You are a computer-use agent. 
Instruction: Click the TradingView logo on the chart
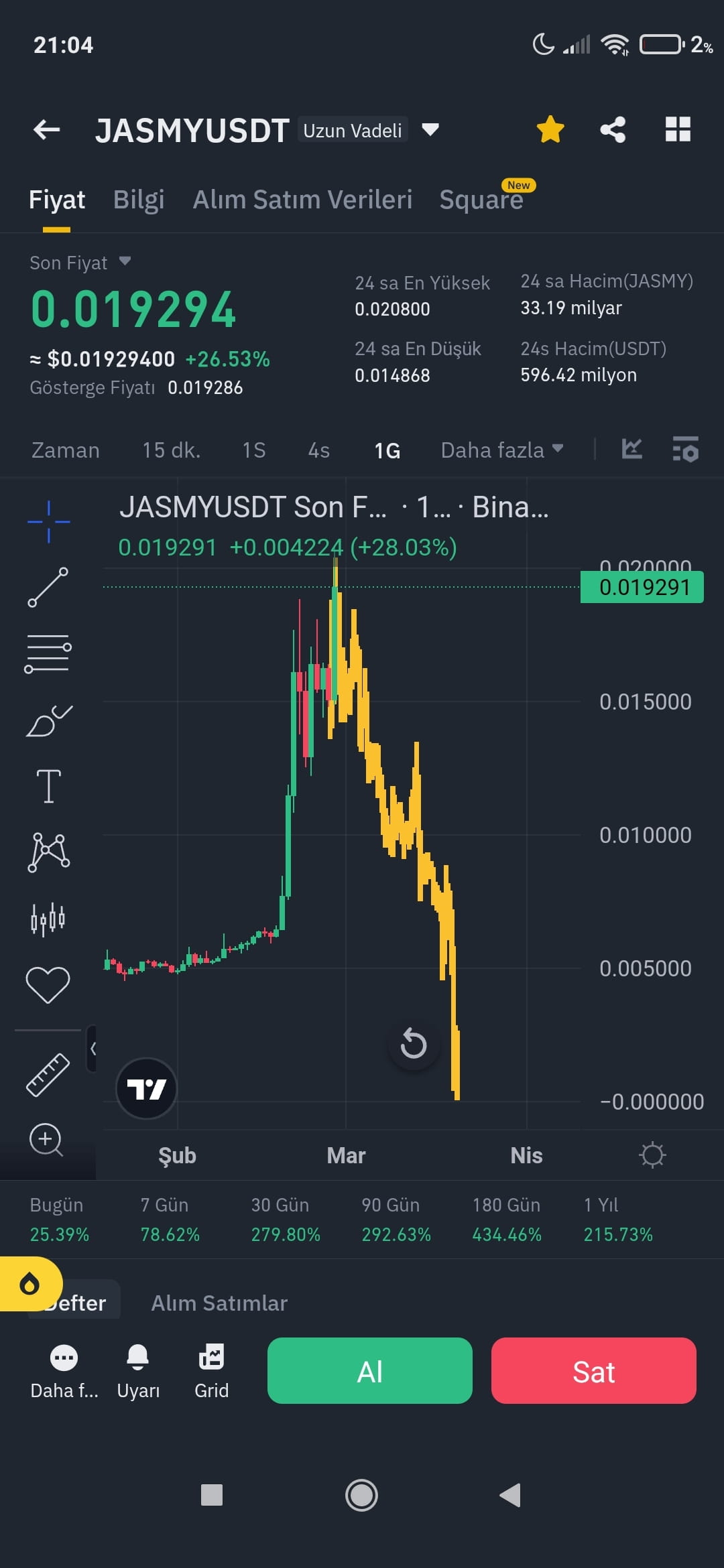[146, 1088]
